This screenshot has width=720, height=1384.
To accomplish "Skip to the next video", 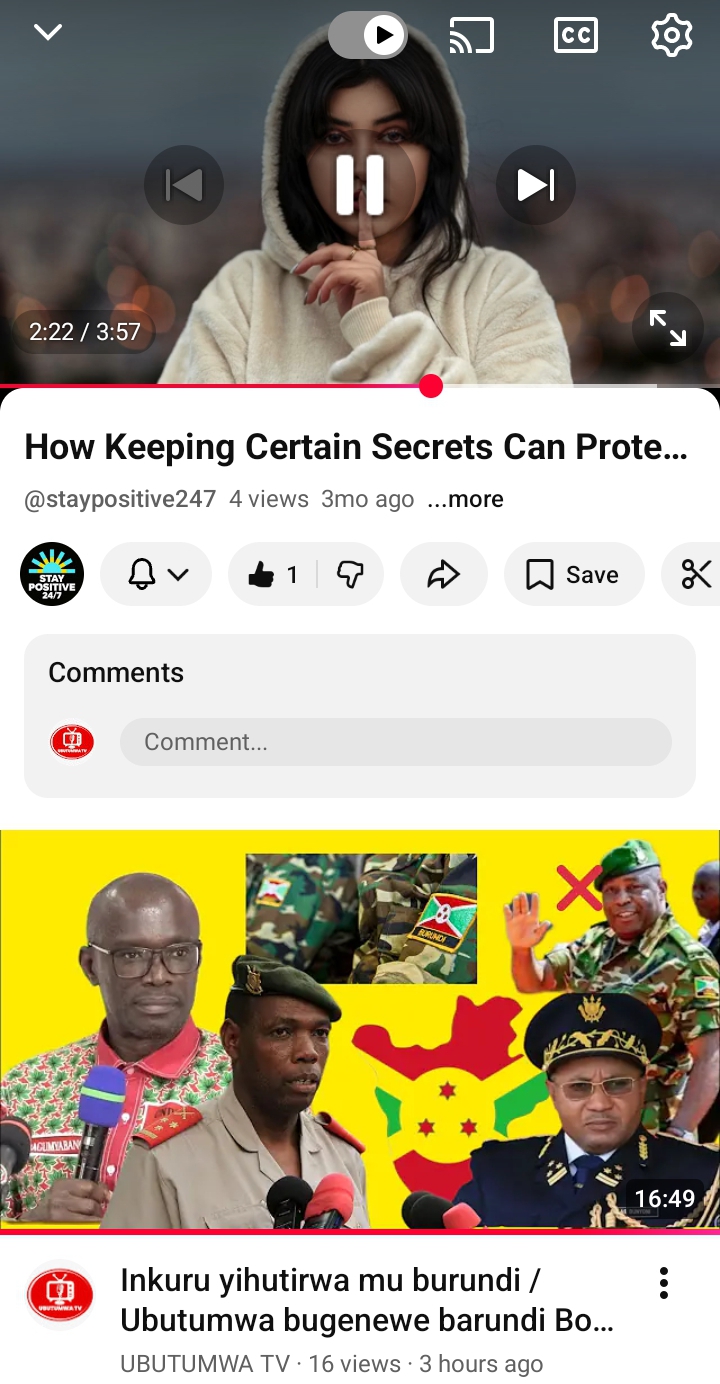I will coord(535,185).
